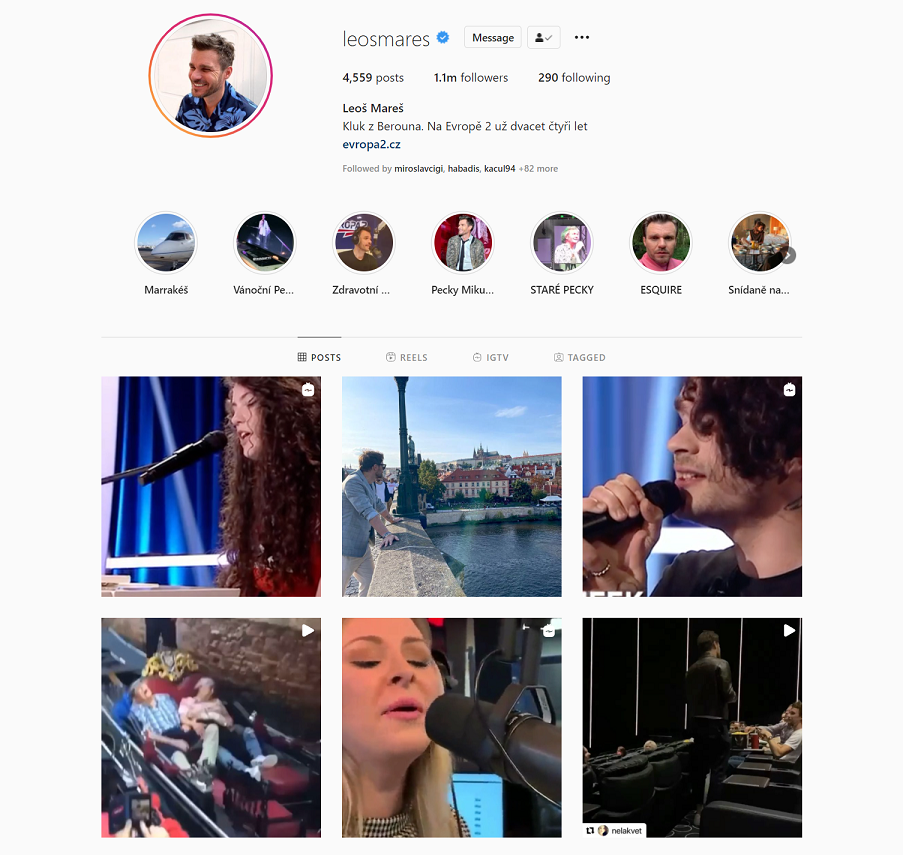
Task: Open the leosmares profile picture story
Action: point(210,76)
